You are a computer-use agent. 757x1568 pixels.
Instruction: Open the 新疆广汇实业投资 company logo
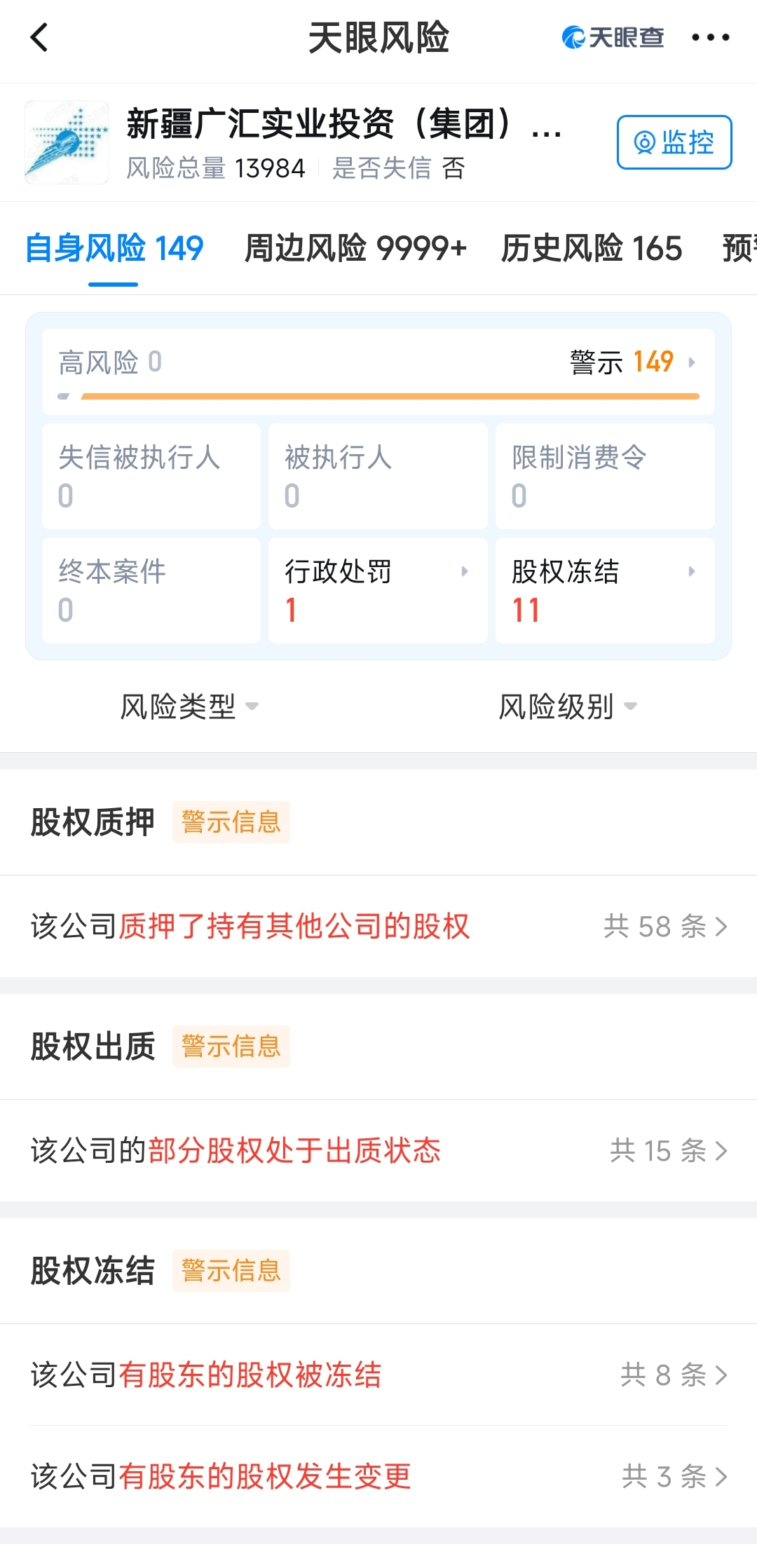[67, 142]
